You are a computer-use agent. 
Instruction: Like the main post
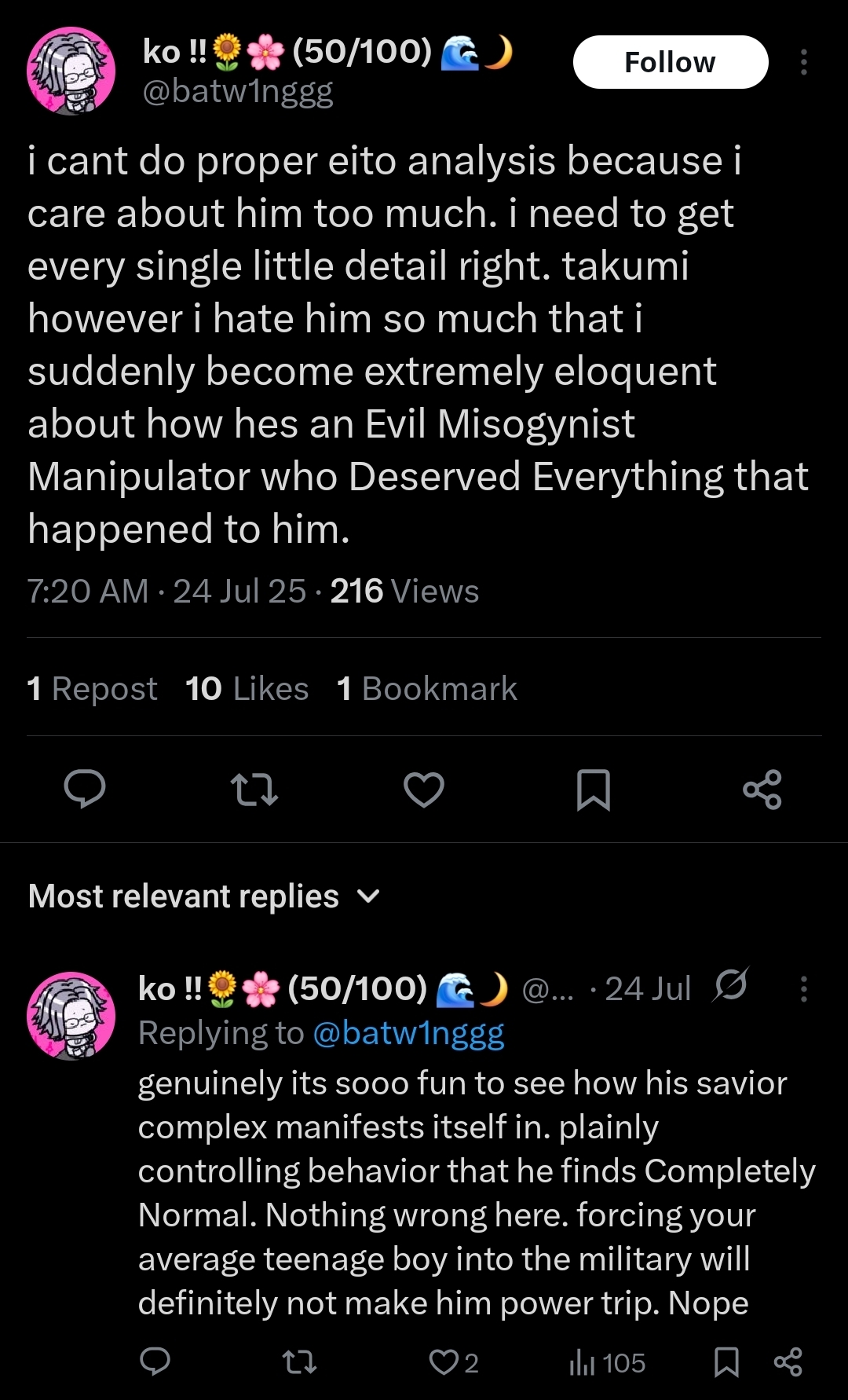424,789
